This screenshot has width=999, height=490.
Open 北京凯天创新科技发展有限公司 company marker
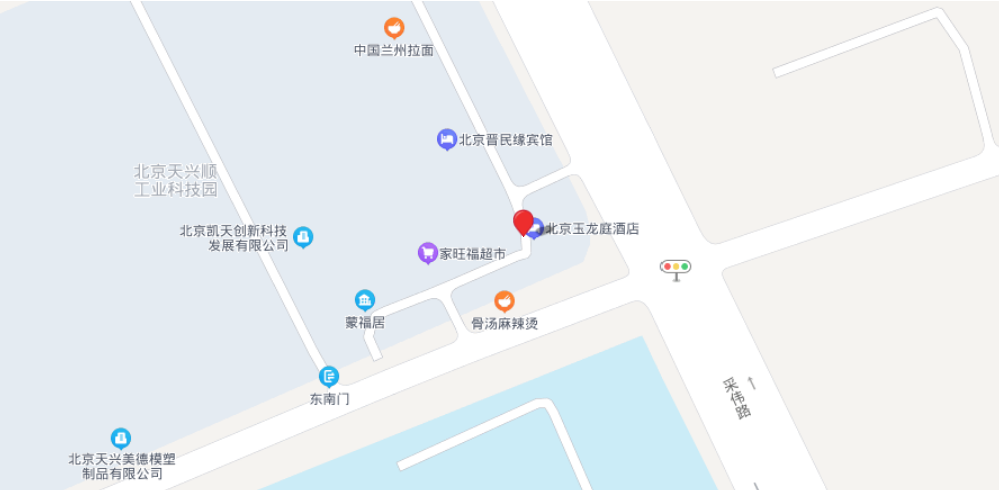click(303, 237)
